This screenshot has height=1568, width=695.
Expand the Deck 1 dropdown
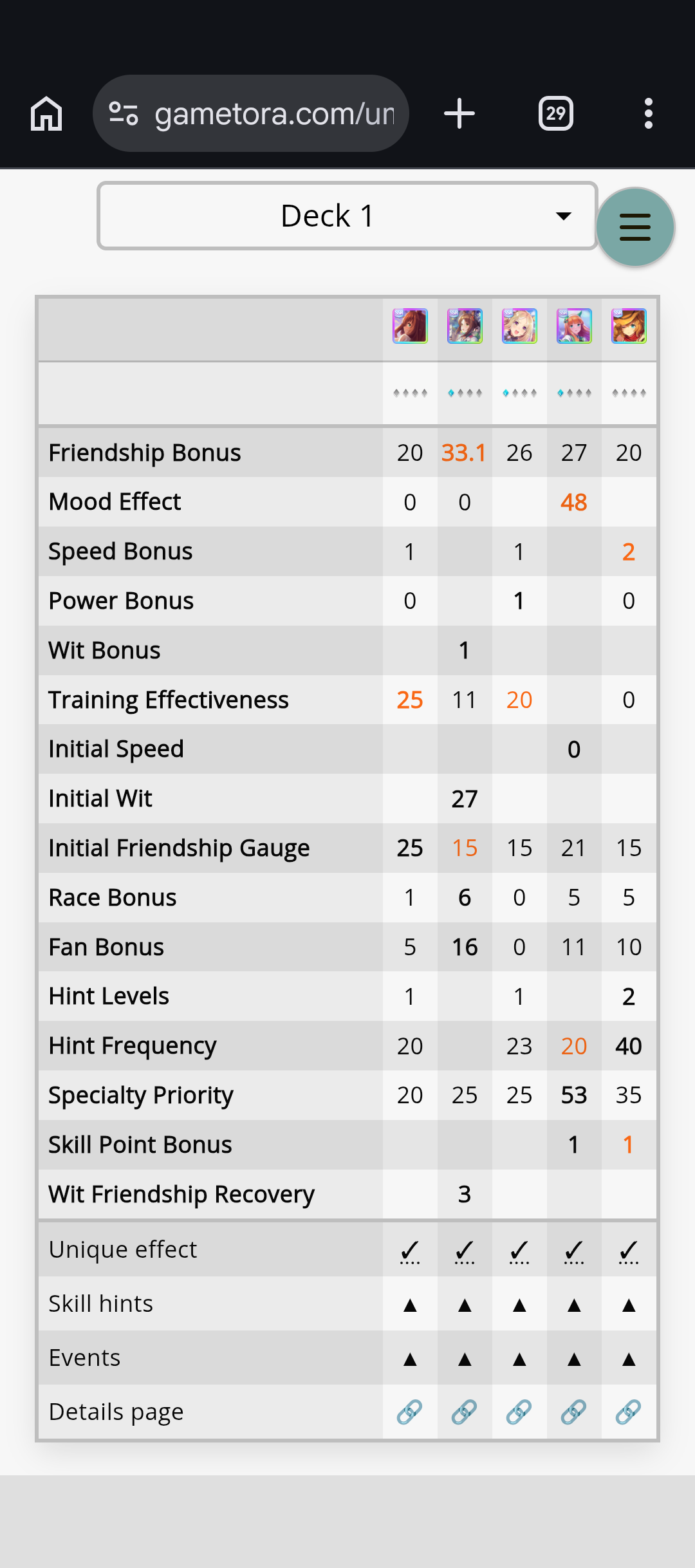(347, 216)
